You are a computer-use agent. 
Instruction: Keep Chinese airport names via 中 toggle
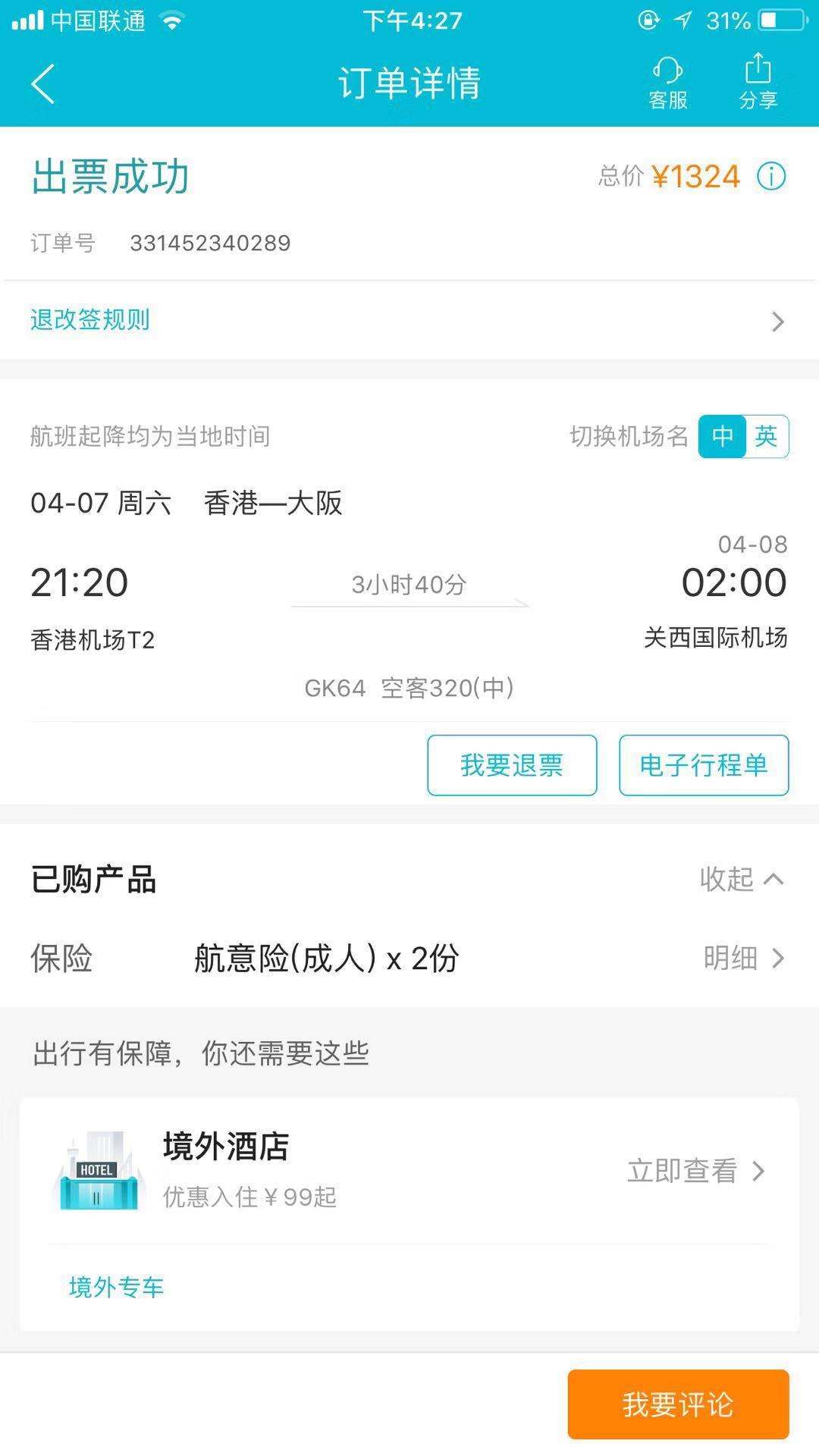[723, 438]
